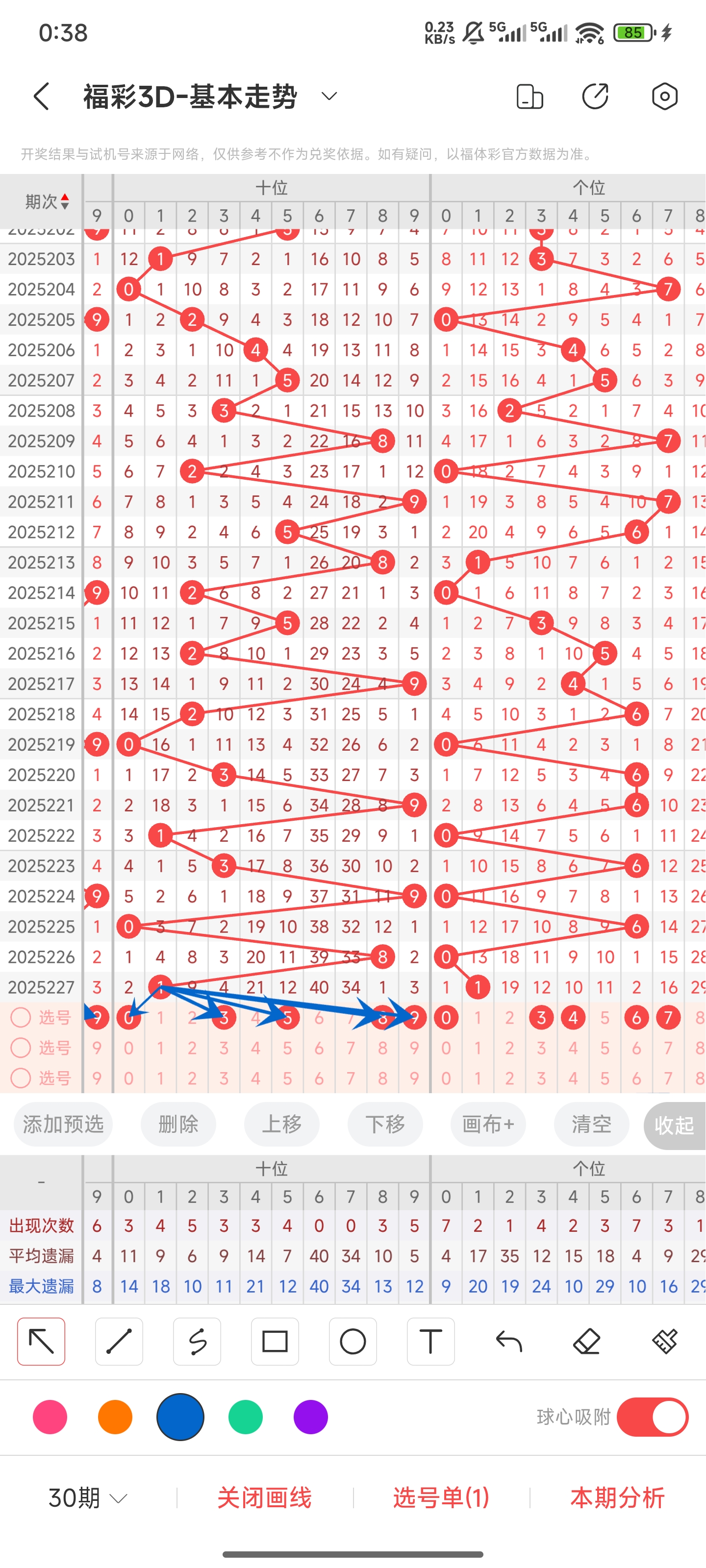This screenshot has height=1568, width=706.
Task: Tap 删除 button
Action: pyautogui.click(x=178, y=1124)
